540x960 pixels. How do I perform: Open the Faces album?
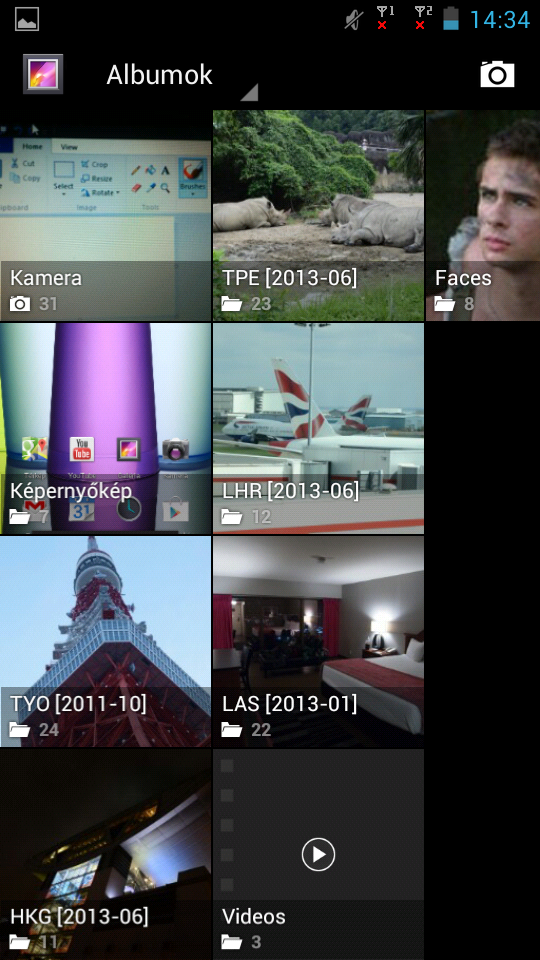click(483, 216)
